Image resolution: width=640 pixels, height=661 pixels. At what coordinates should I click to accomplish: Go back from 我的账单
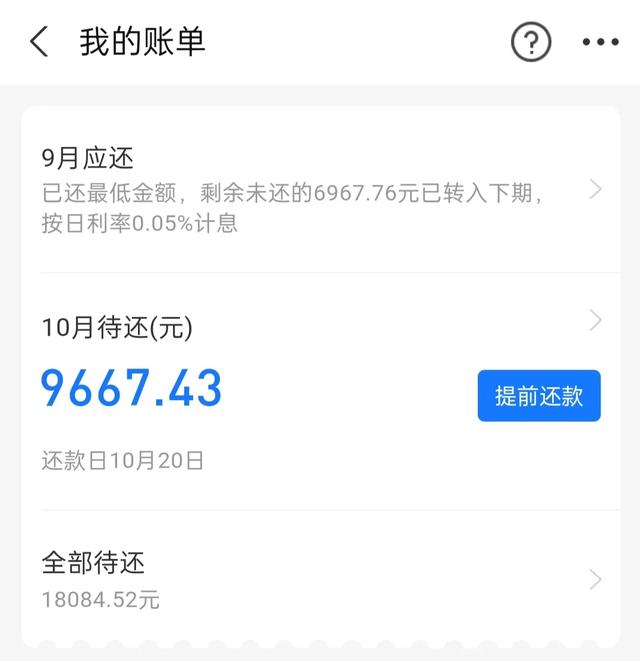(x=39, y=42)
